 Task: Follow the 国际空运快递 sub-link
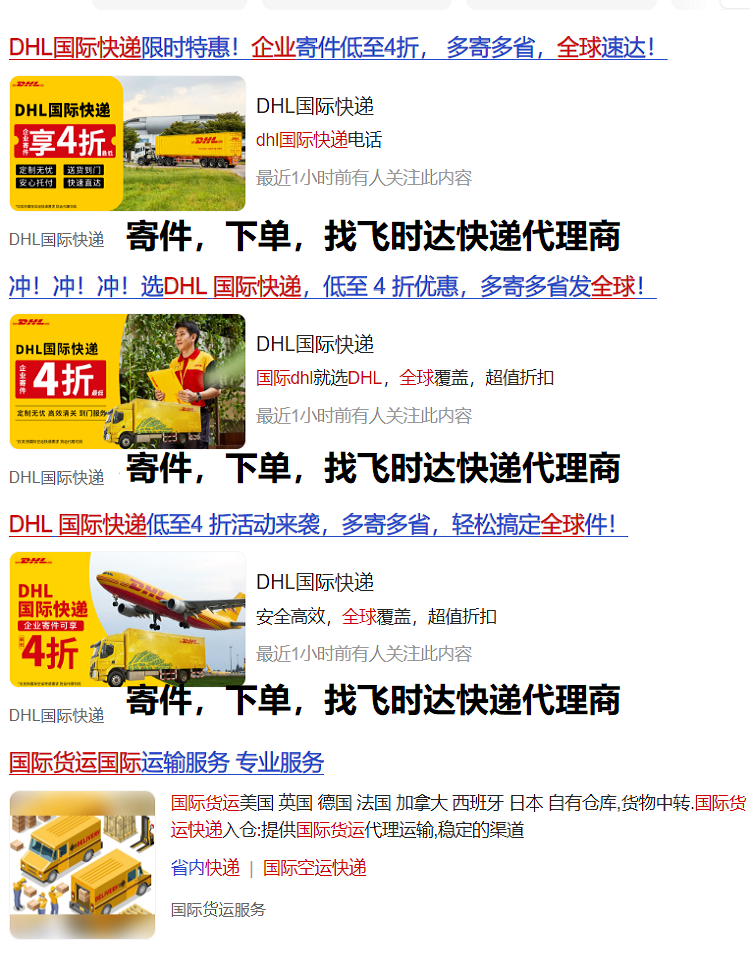tap(315, 868)
